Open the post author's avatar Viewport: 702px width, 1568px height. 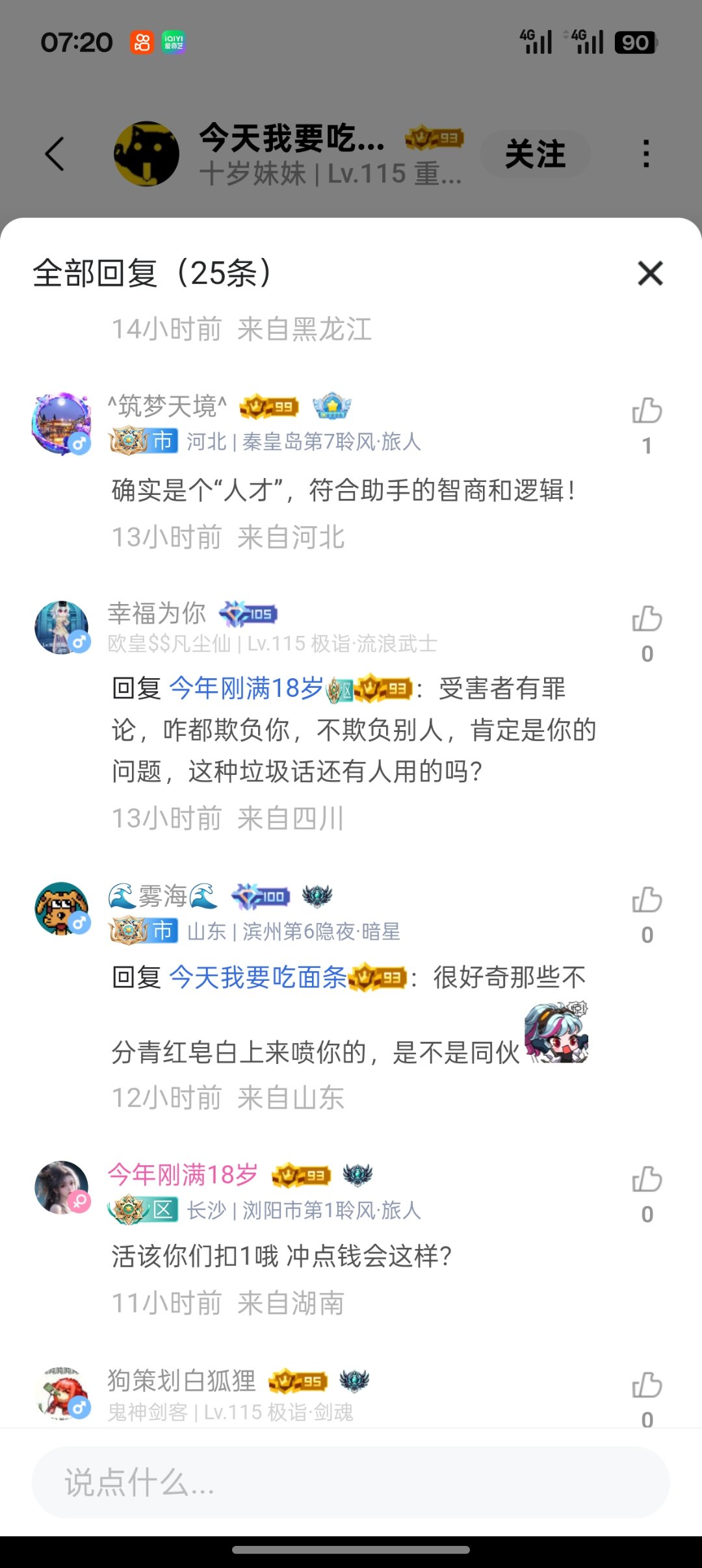point(146,154)
